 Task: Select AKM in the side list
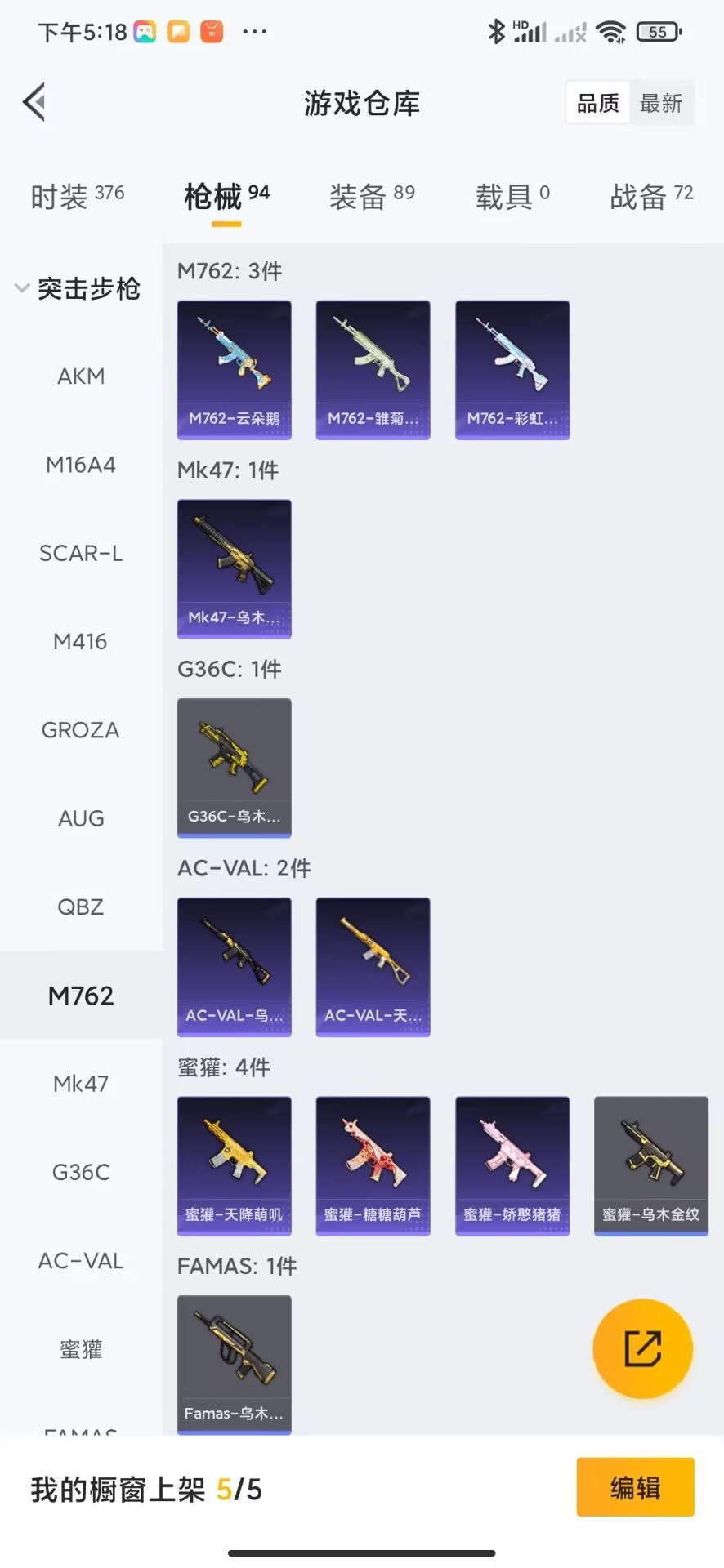[81, 376]
